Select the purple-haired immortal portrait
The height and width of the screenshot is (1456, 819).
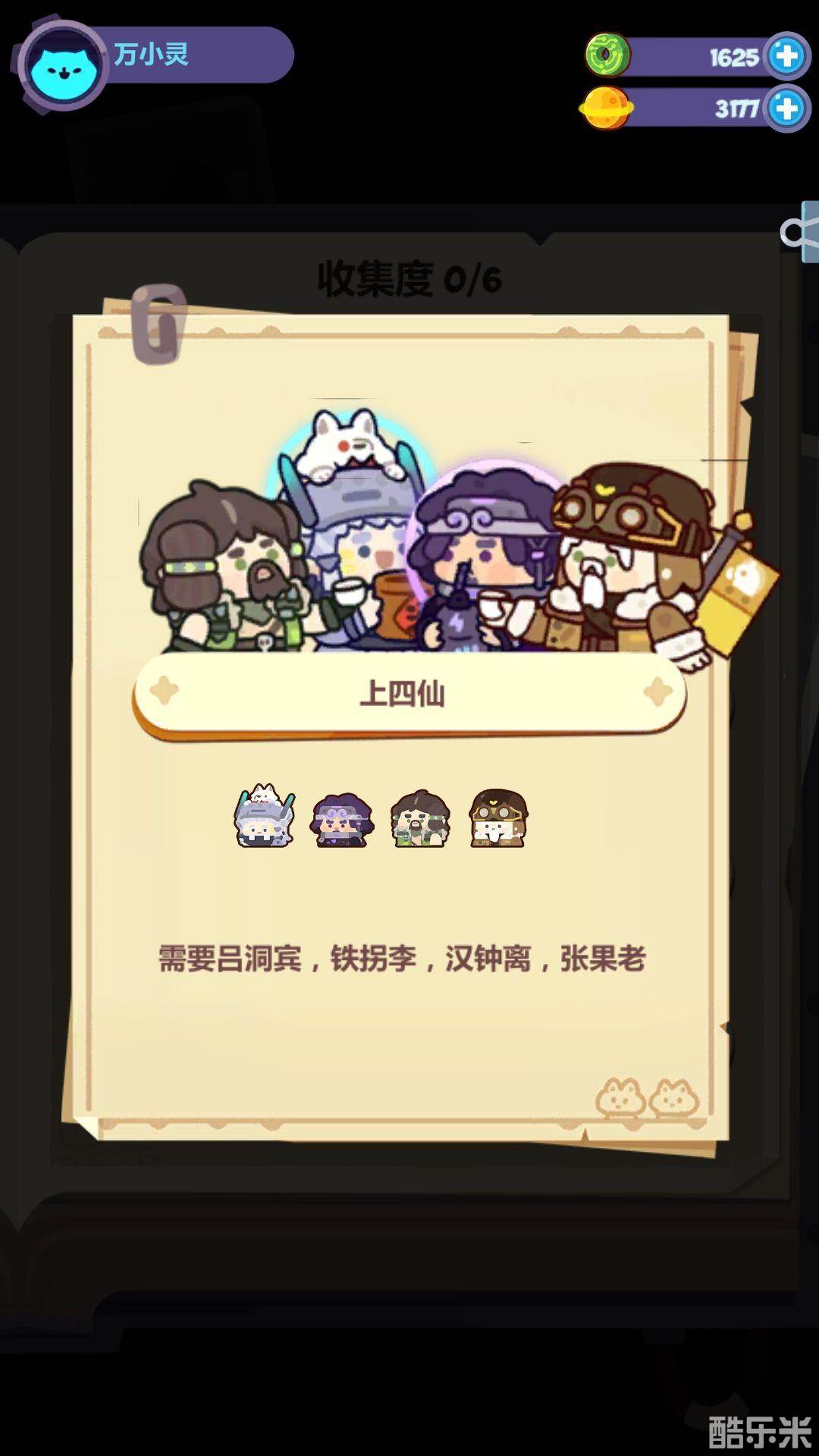point(342,819)
